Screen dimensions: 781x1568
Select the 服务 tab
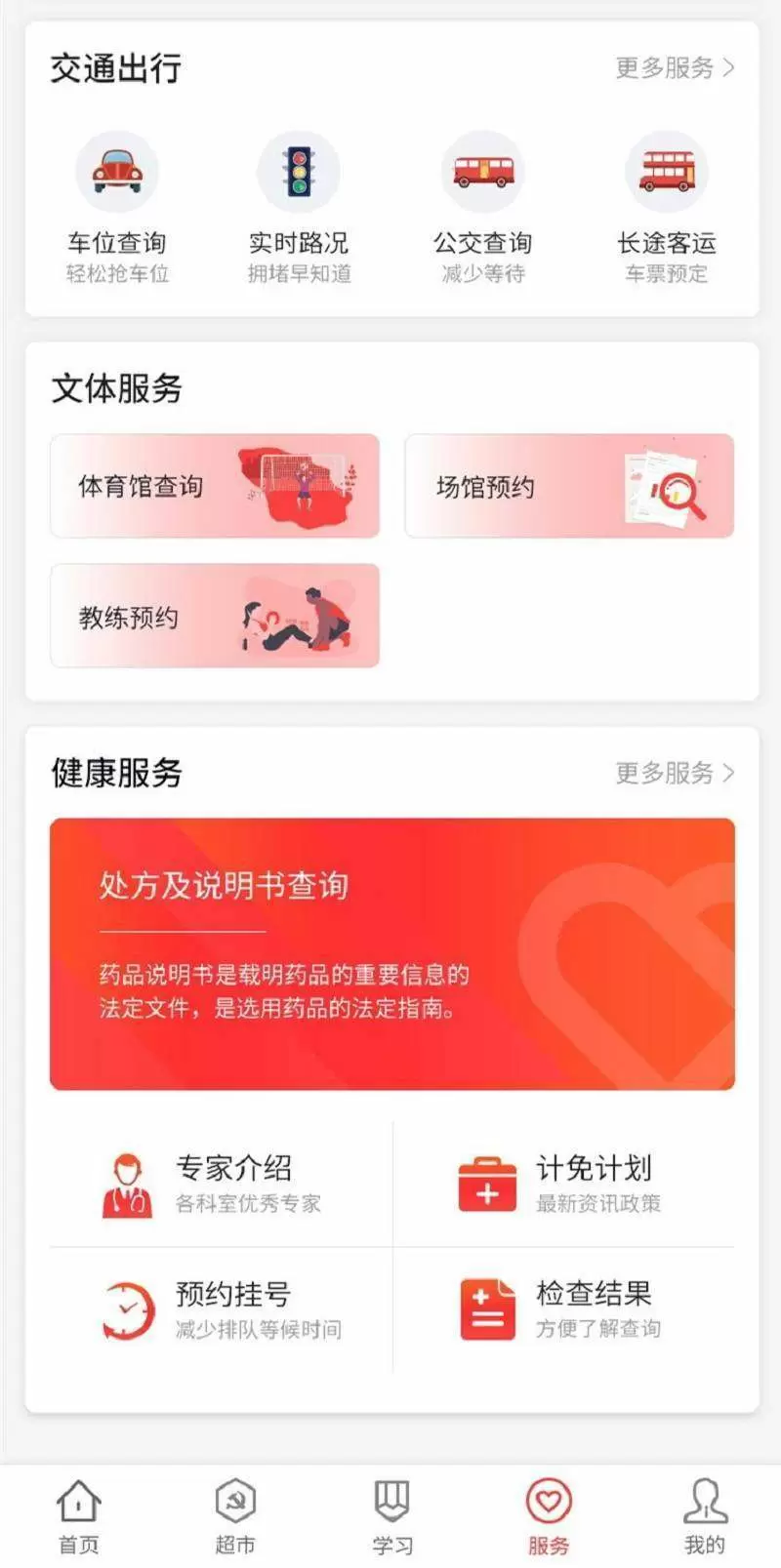549,1515
